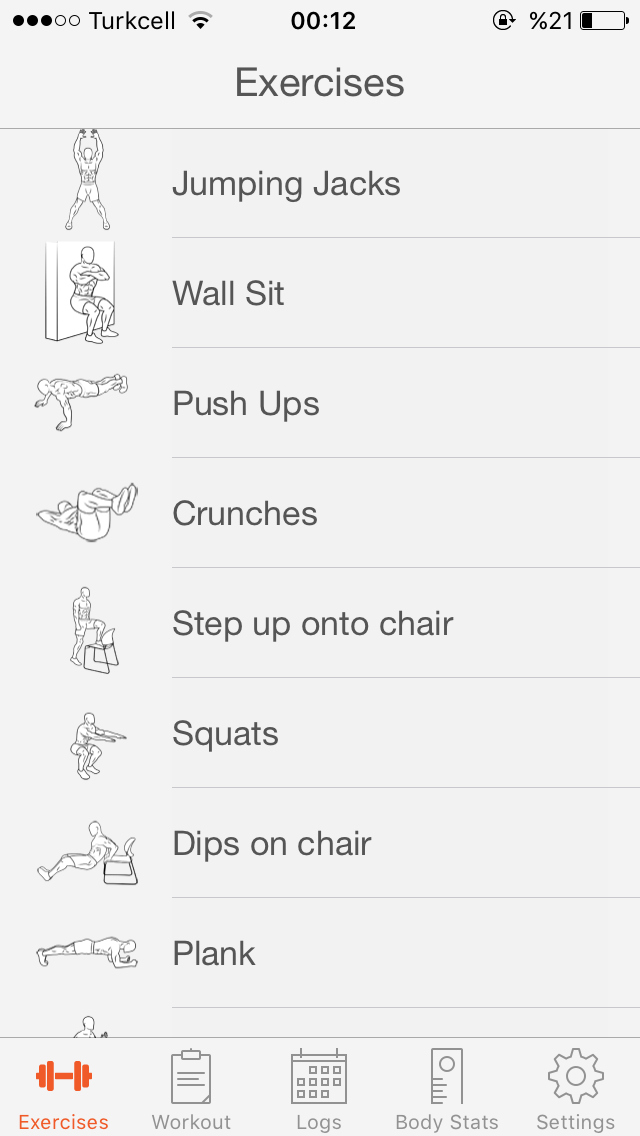640x1136 pixels.
Task: Tap the Exercises tab
Action: click(x=64, y=1089)
